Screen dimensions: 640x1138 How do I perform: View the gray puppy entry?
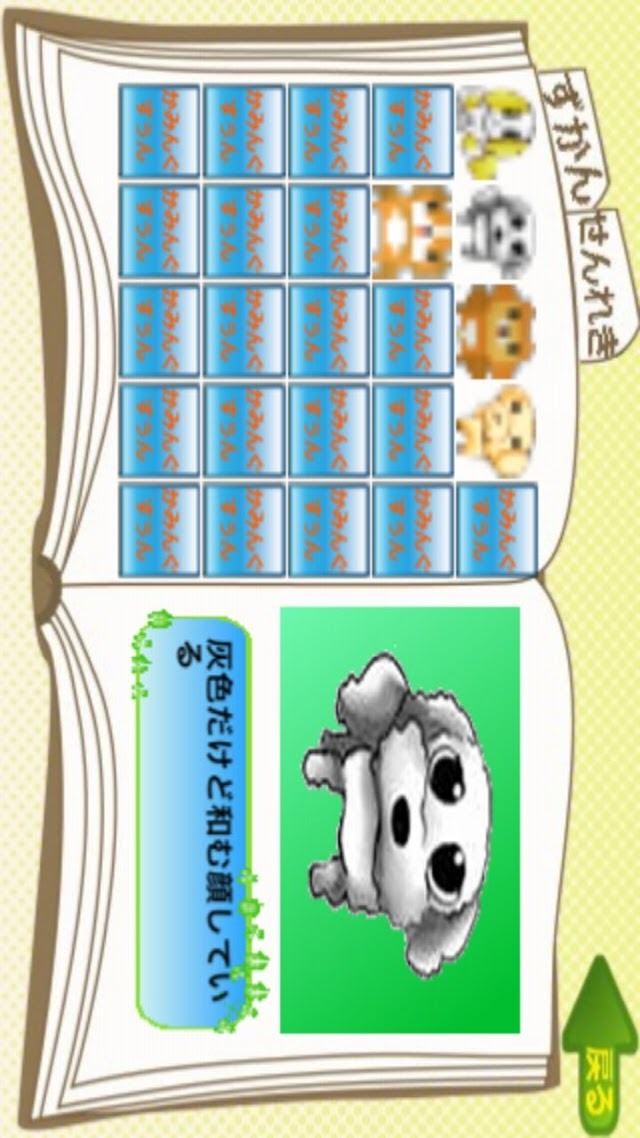[x=497, y=231]
